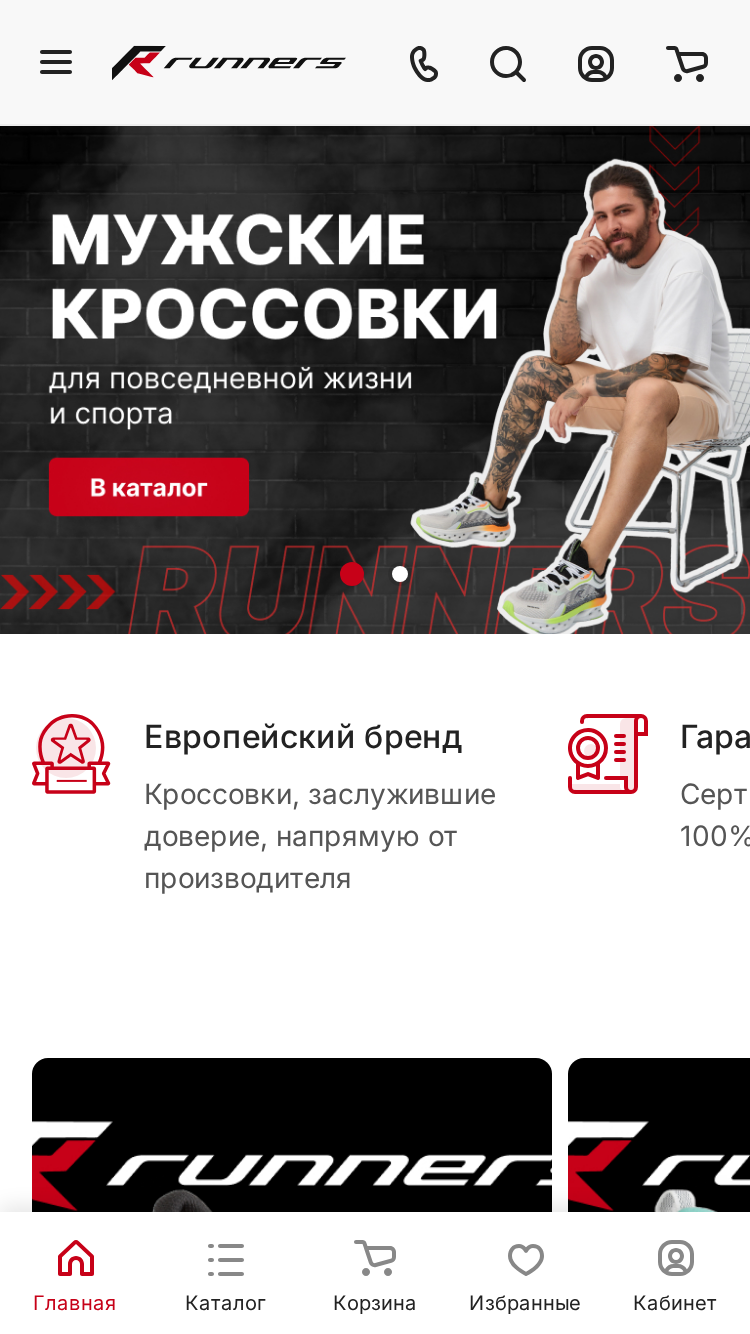The image size is (750, 1334).
Task: Select the second banner slide dot
Action: (x=400, y=574)
